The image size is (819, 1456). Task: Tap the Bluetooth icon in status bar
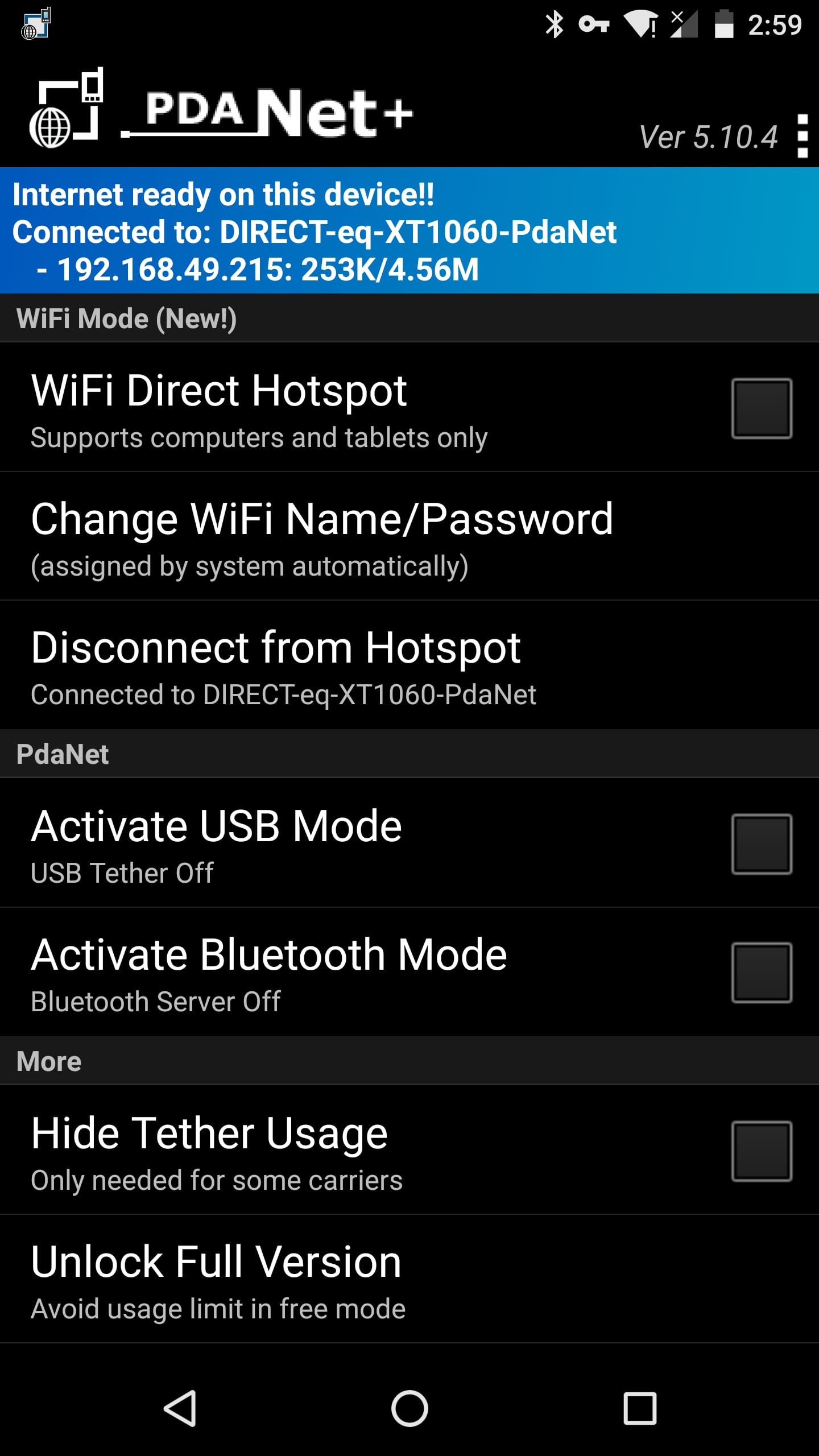556,25
